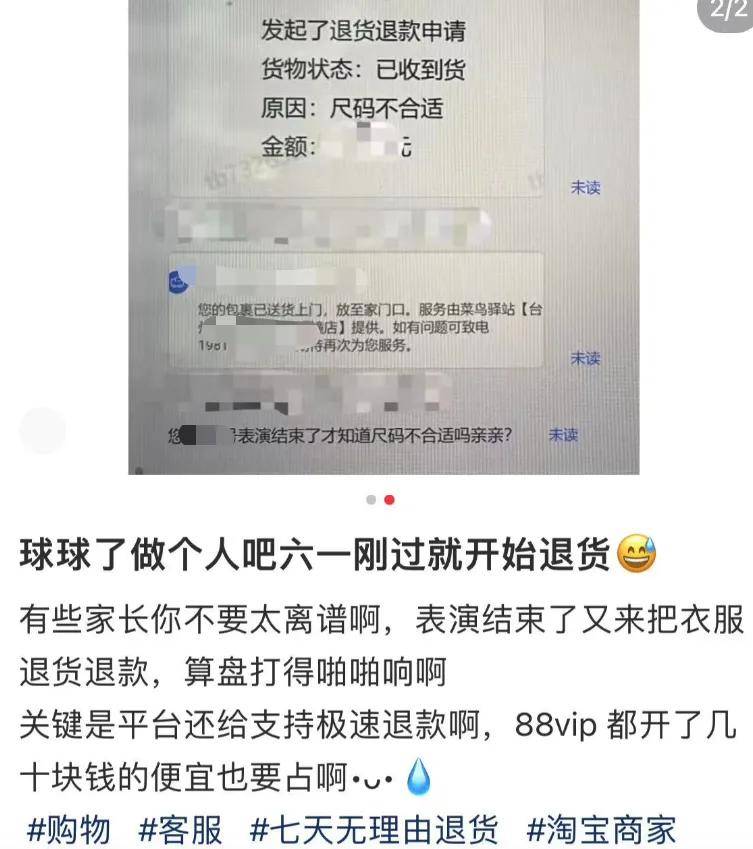Open the #七天无理由退货 hashtag link
753x849 pixels.
(x=373, y=829)
